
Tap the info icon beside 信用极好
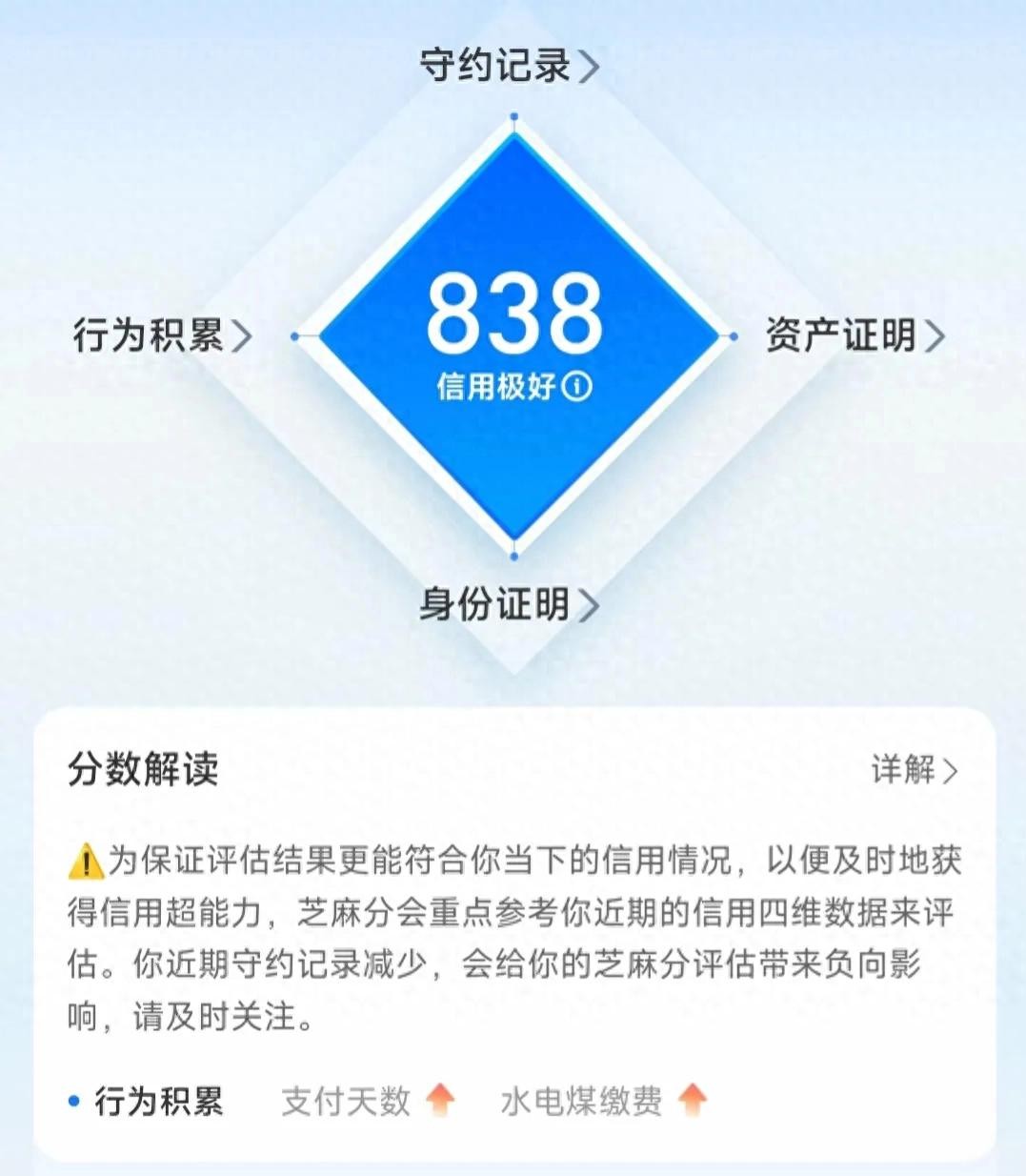point(576,386)
